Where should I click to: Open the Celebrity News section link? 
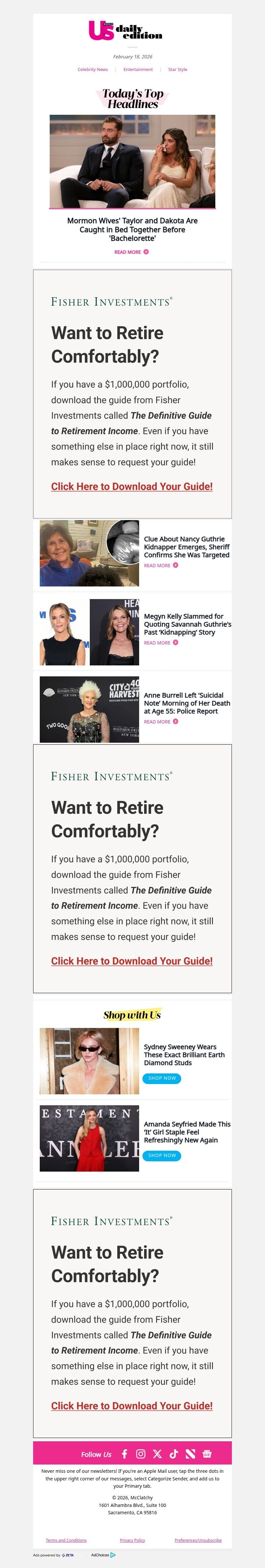click(x=92, y=69)
